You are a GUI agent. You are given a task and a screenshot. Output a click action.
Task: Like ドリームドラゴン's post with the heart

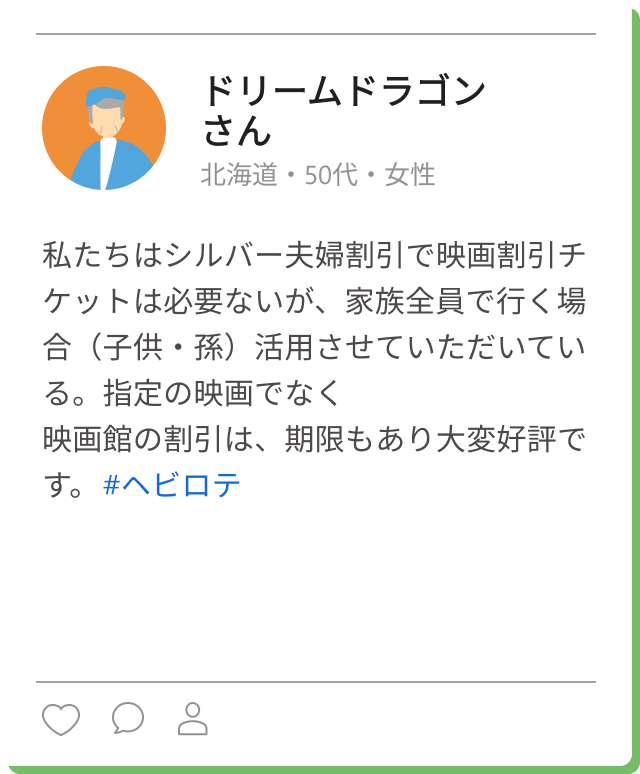pos(61,719)
